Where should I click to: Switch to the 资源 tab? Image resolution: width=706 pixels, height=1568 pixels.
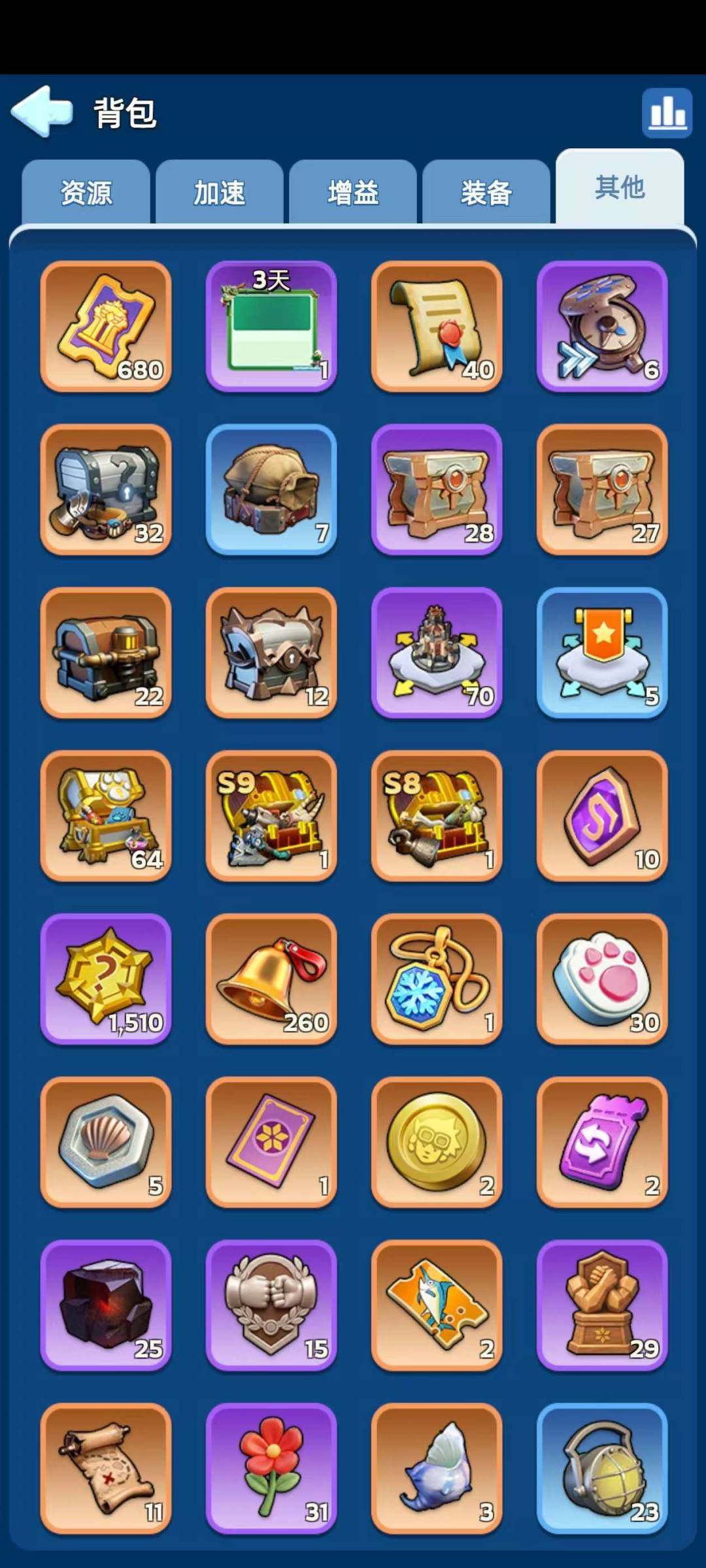86,193
